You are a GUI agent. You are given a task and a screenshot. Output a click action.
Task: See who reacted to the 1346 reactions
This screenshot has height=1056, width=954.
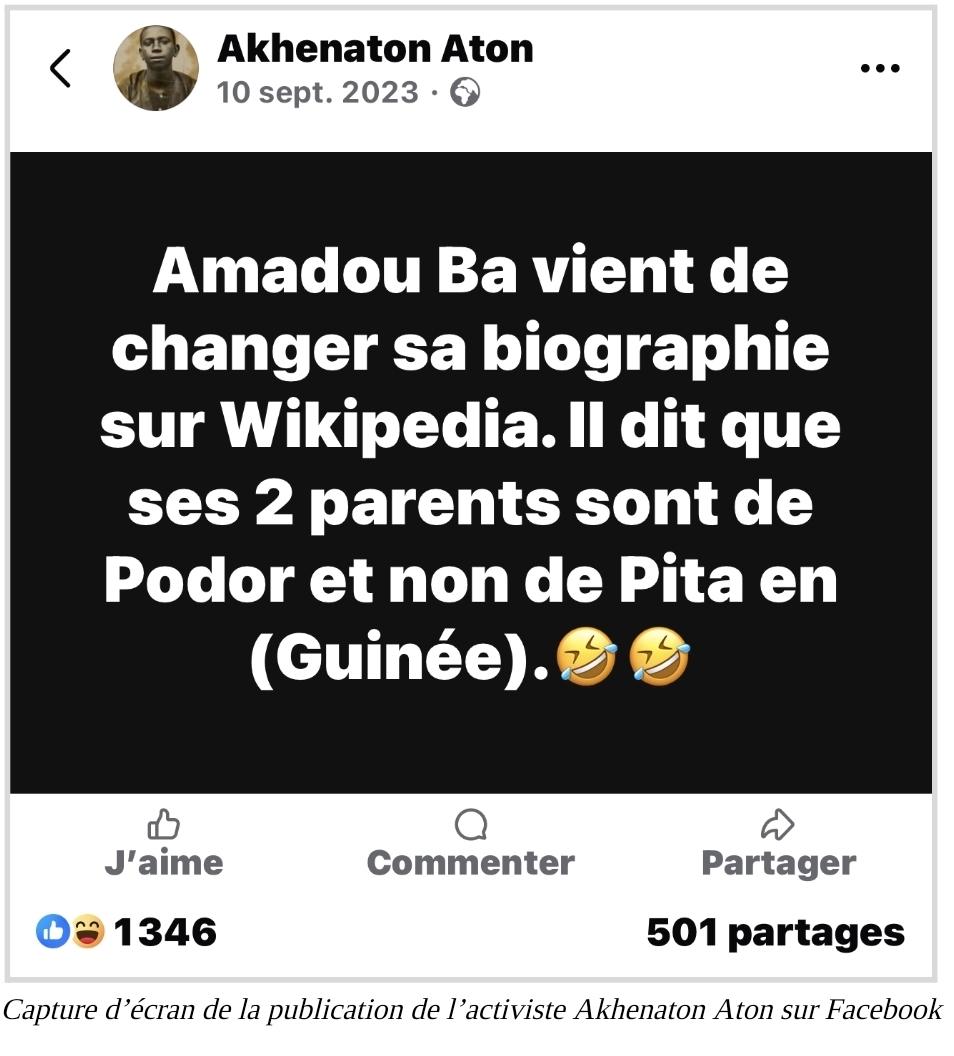click(127, 932)
